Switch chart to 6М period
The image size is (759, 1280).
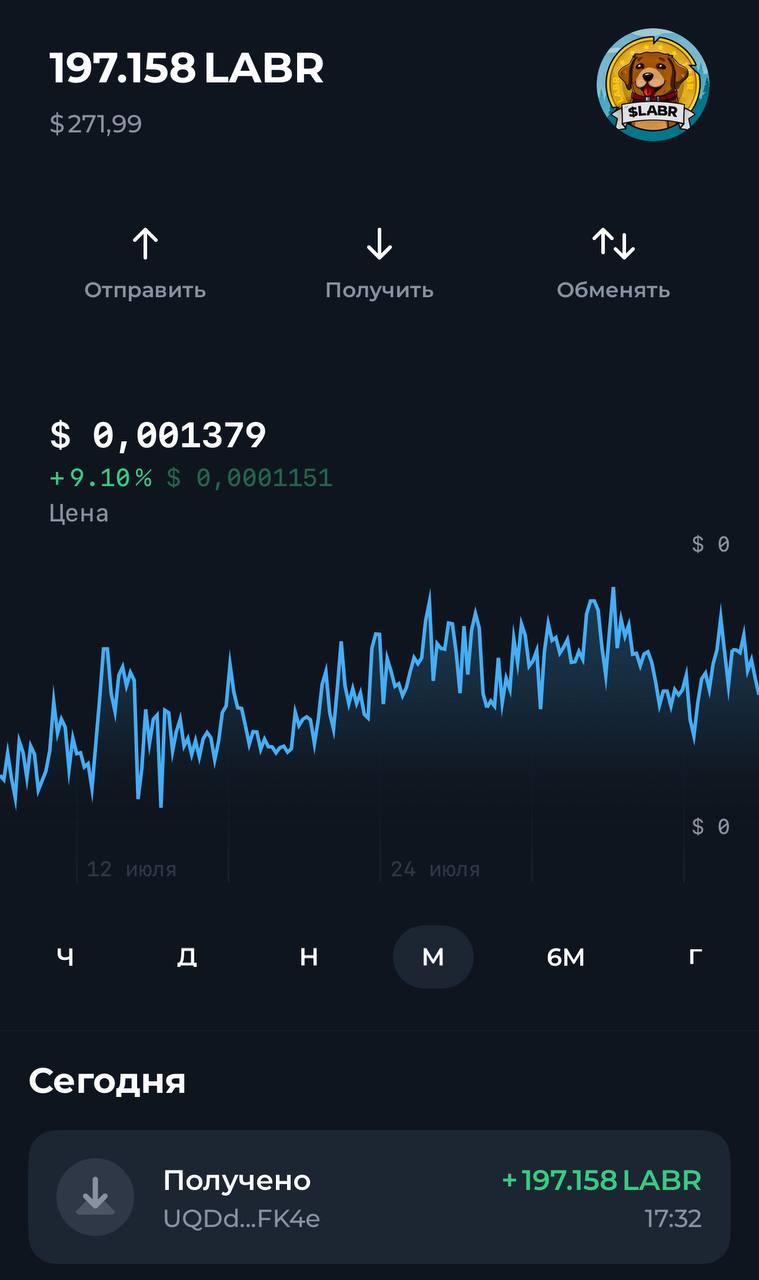click(x=565, y=957)
